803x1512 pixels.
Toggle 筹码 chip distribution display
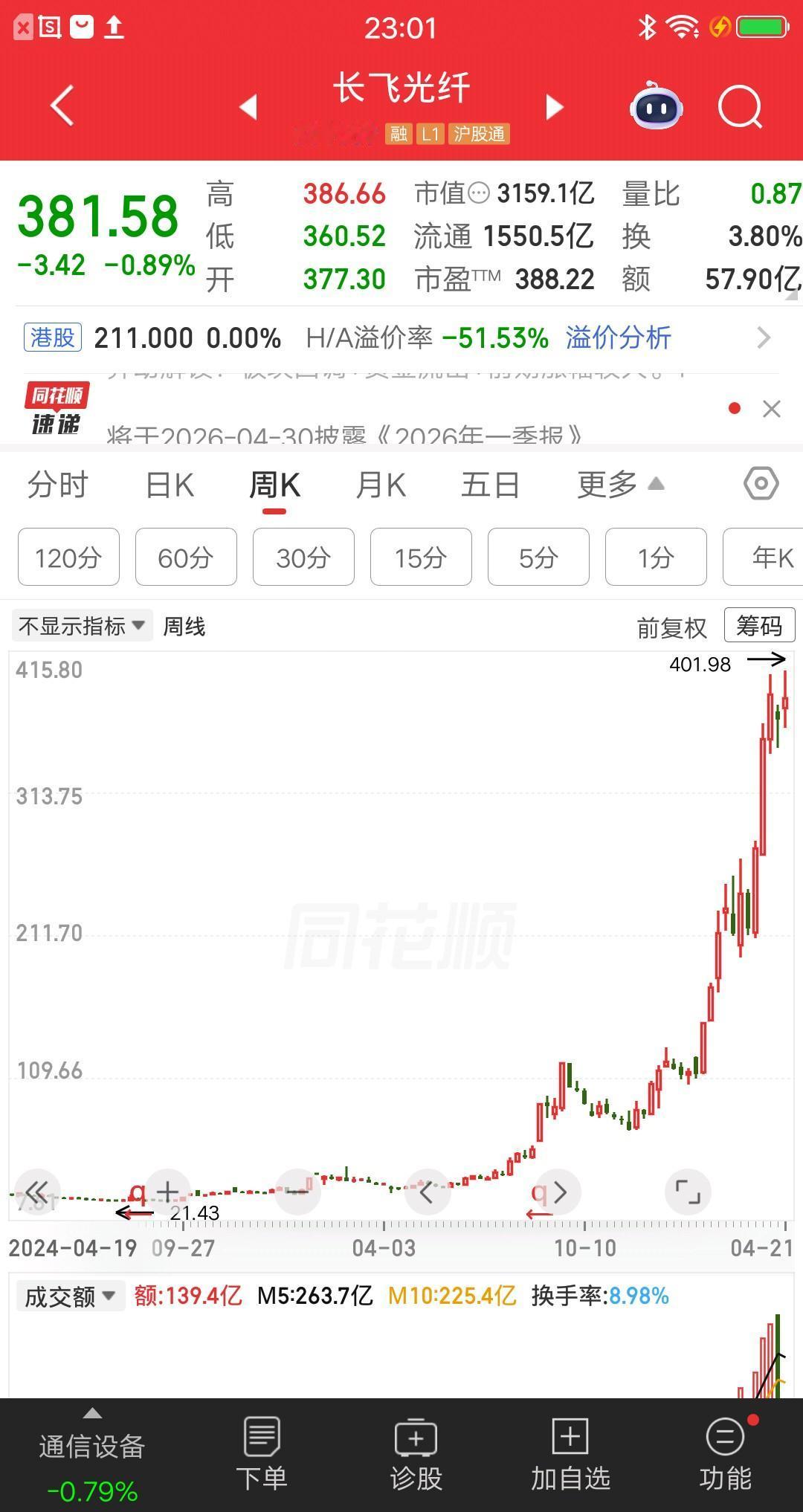coord(758,627)
